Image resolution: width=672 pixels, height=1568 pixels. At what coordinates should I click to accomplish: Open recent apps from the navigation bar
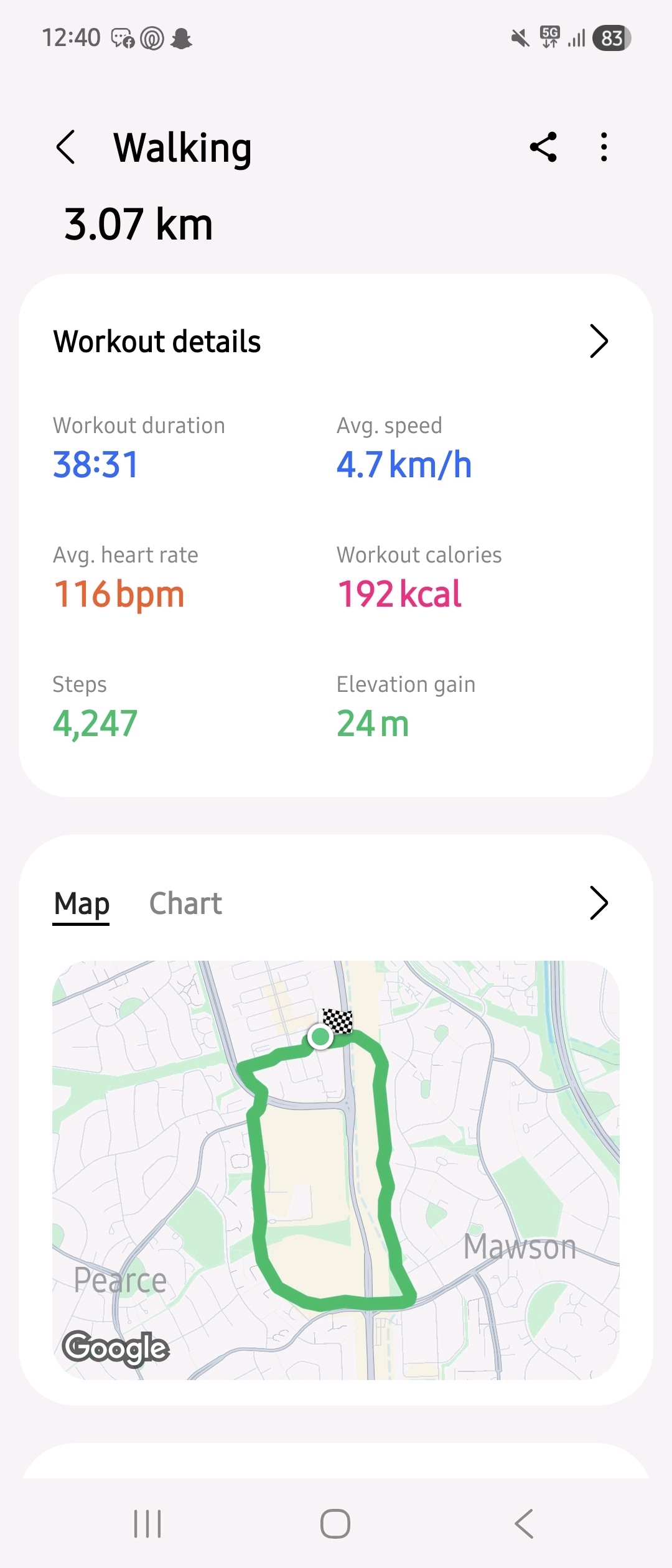[x=147, y=1524]
